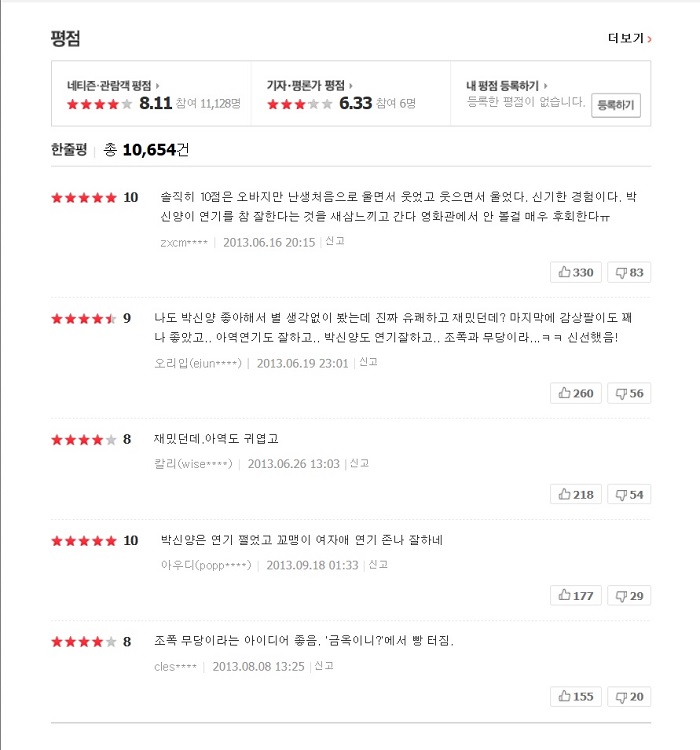Dislike the review by zxcm****
Screen dimensions: 700x750
tap(629, 272)
